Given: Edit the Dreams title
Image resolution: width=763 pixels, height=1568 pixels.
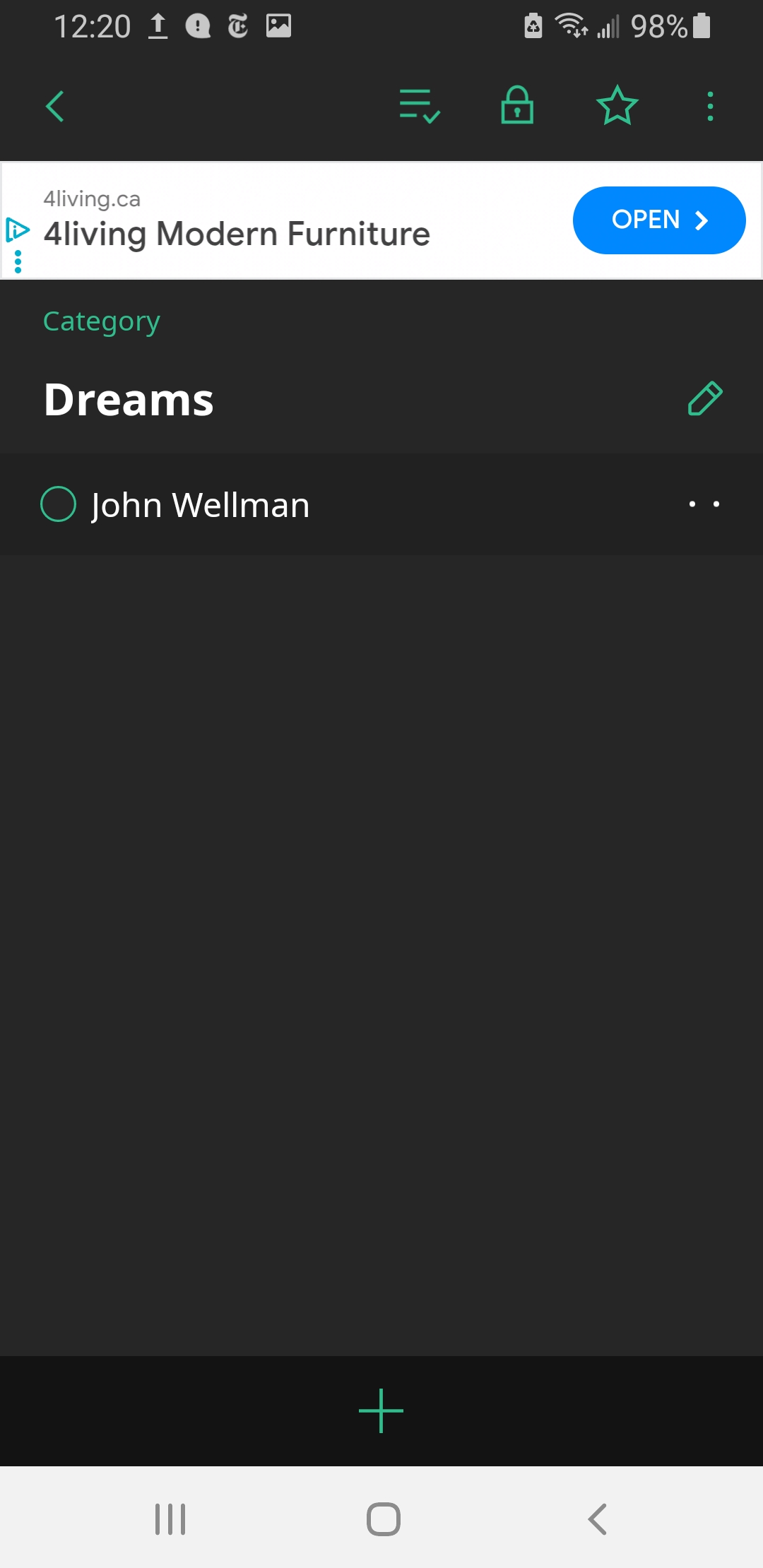Looking at the screenshot, I should click(705, 398).
